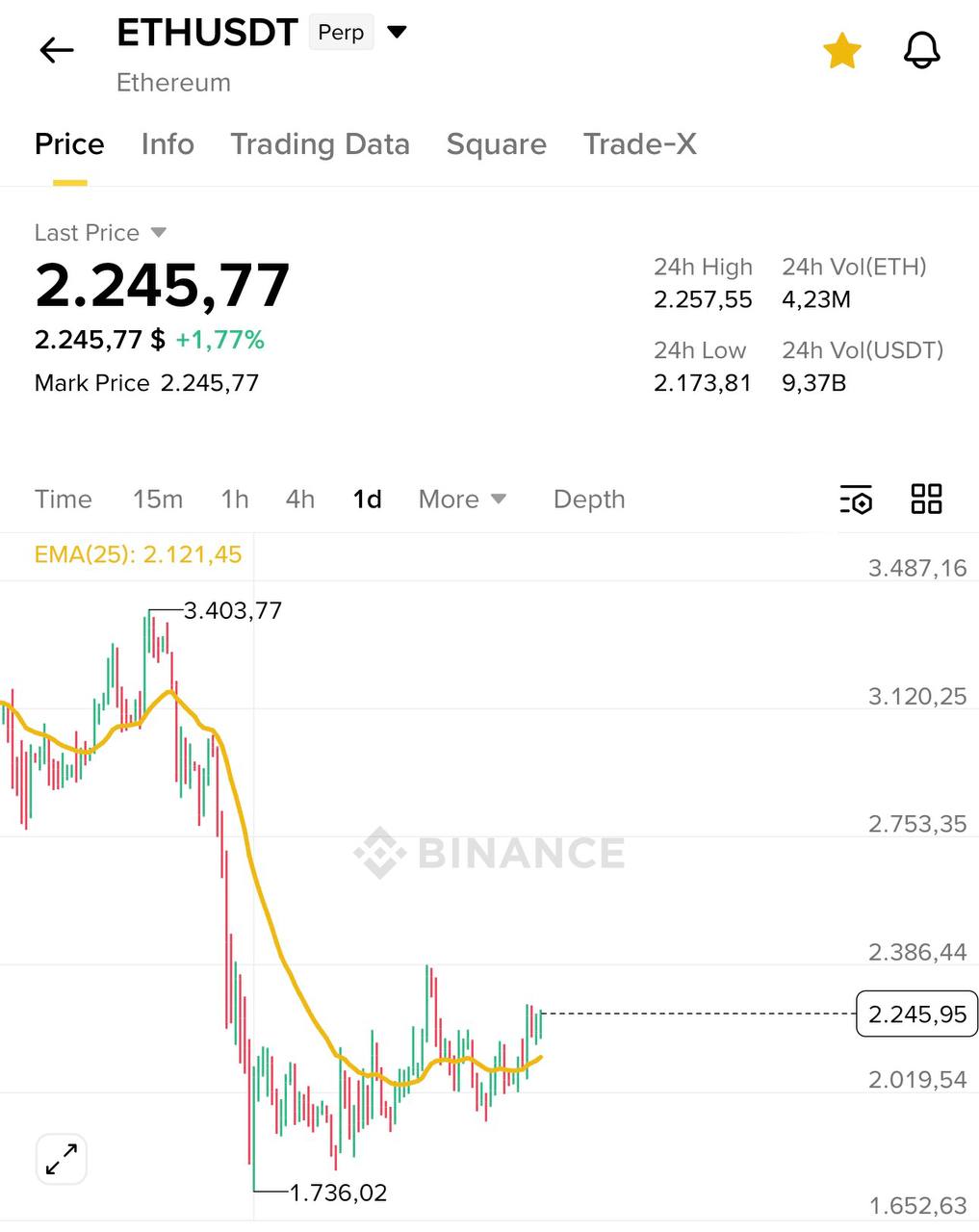Navigate back using the arrow icon
The height and width of the screenshot is (1232, 979).
(56, 50)
